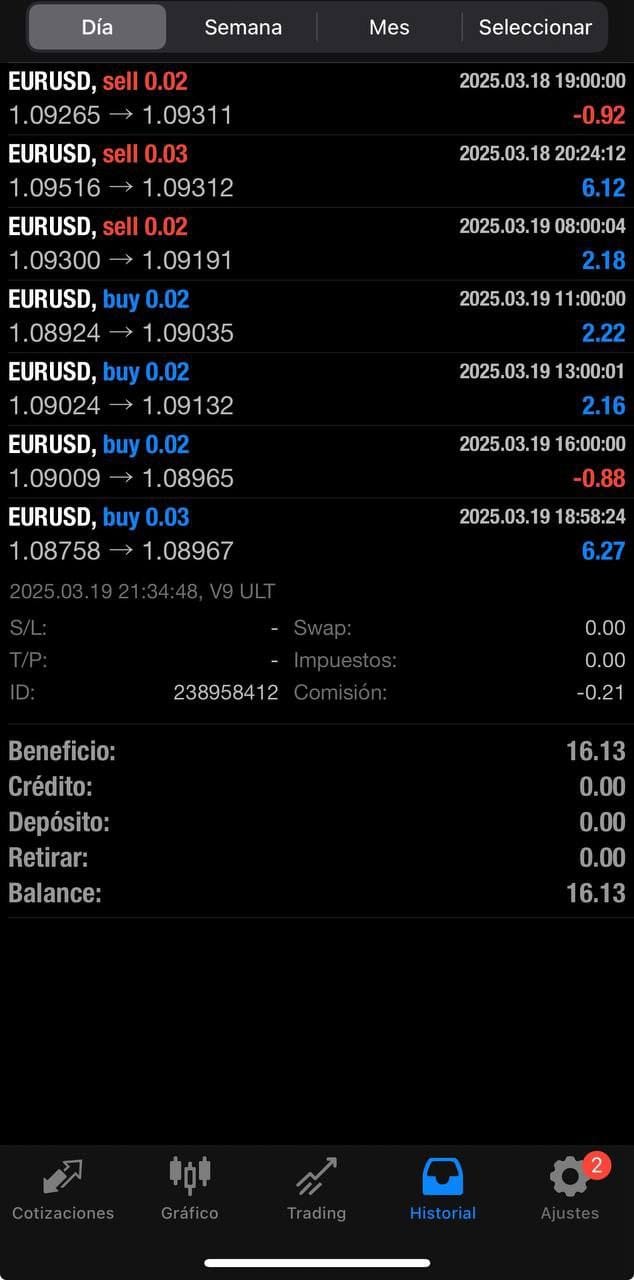The width and height of the screenshot is (634, 1280).
Task: Open the Seleccionar custom range option
Action: tap(535, 27)
